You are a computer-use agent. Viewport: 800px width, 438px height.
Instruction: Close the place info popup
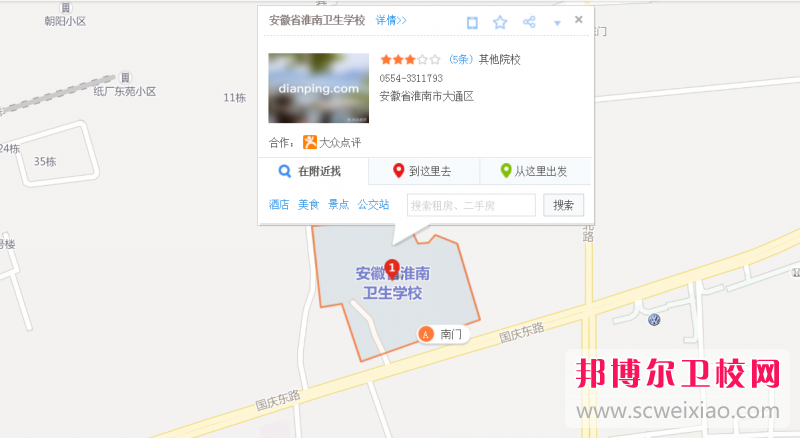[x=579, y=19]
